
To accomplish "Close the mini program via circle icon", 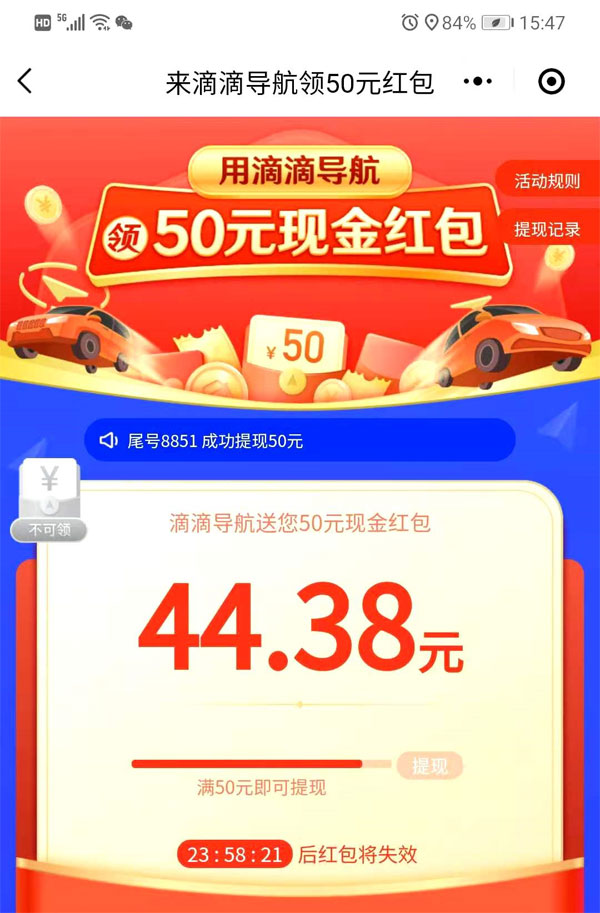I will tap(551, 82).
